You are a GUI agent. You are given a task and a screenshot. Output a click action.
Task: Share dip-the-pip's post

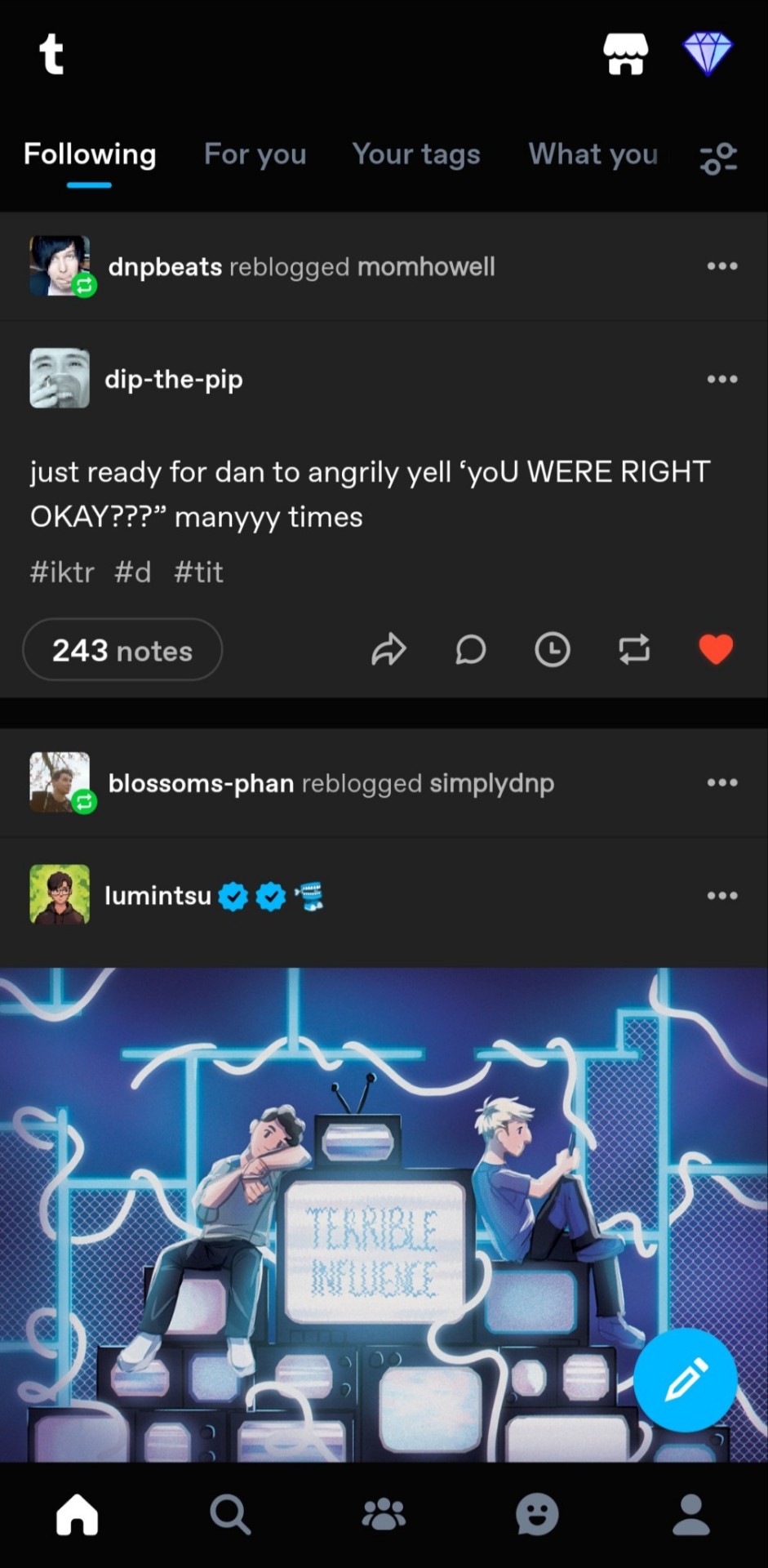[388, 650]
